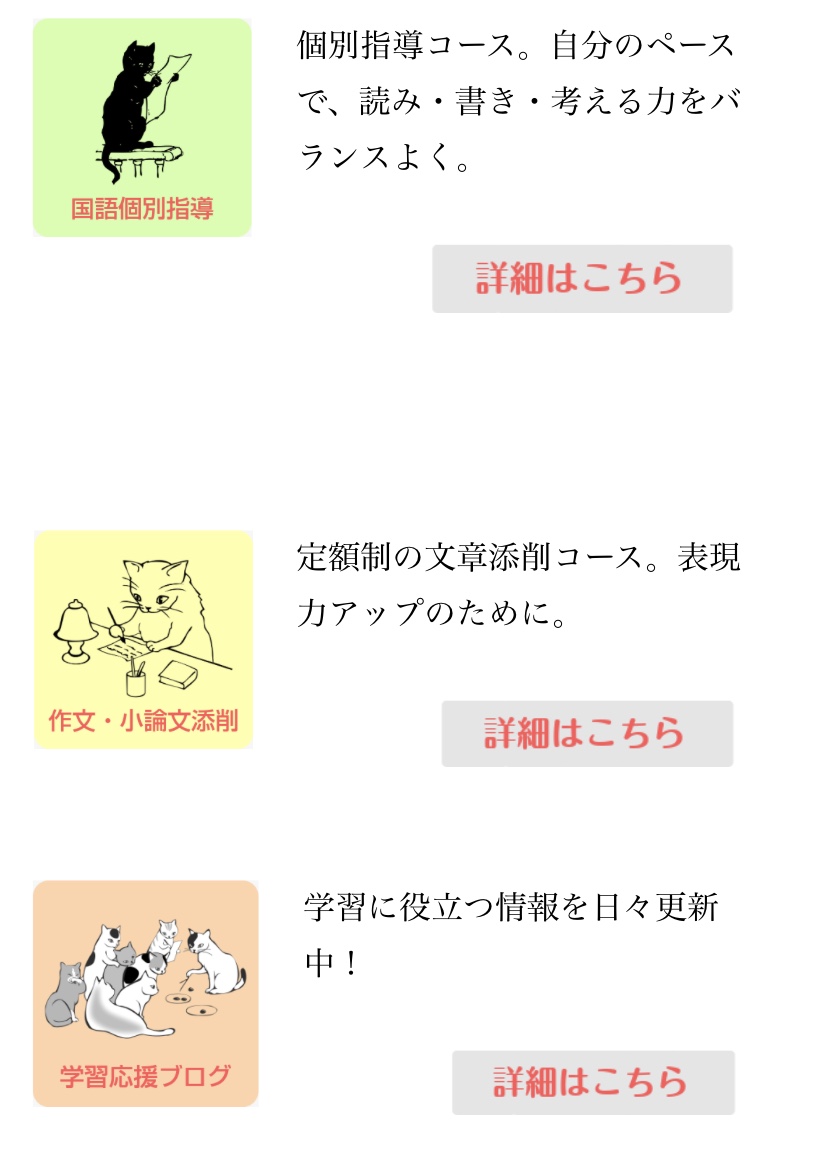The image size is (828, 1169).
Task: Tap 詳細はこちら for the study blog
Action: pos(593,1082)
